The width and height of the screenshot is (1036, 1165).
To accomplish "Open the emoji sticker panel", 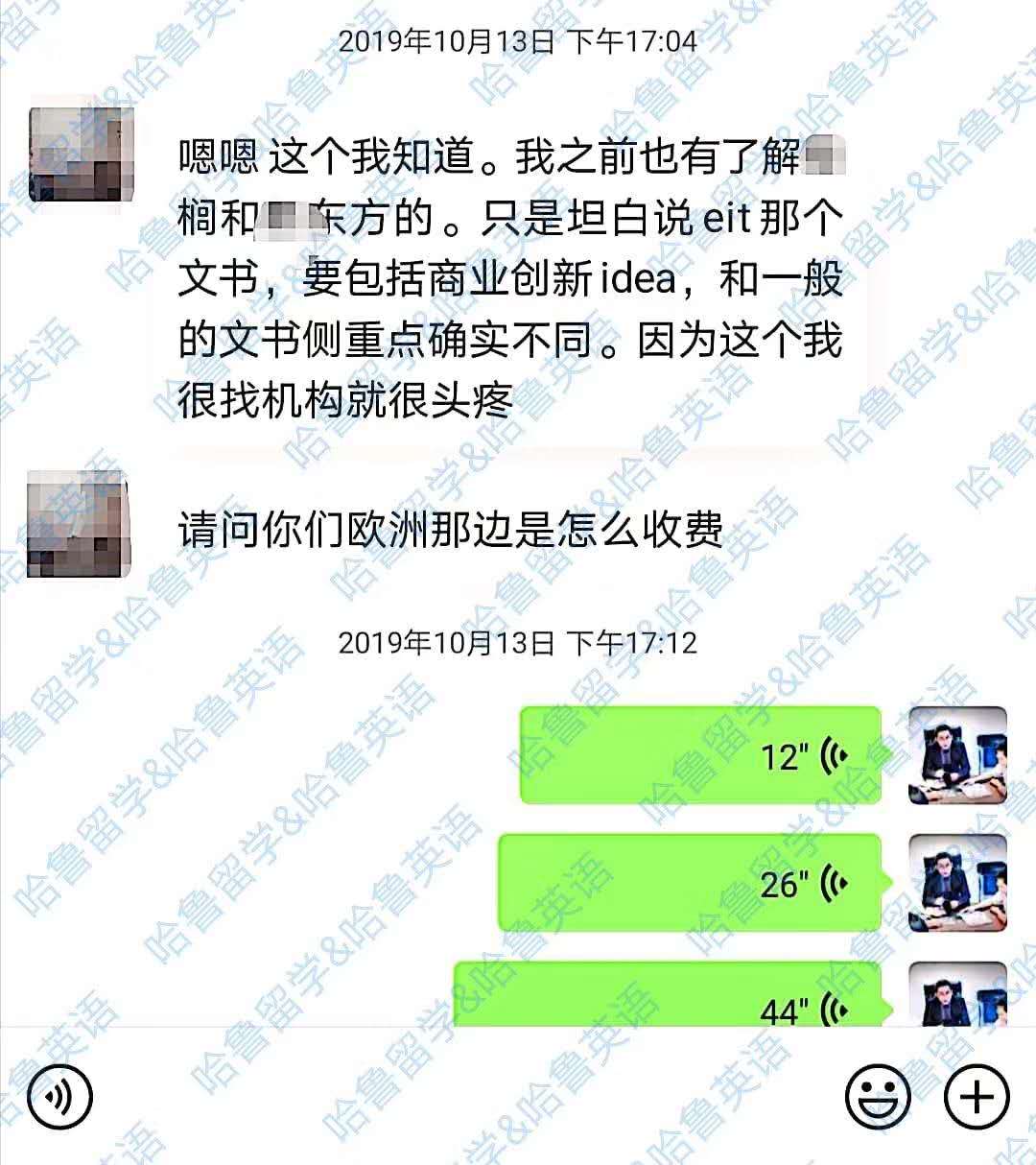I will [x=877, y=1096].
